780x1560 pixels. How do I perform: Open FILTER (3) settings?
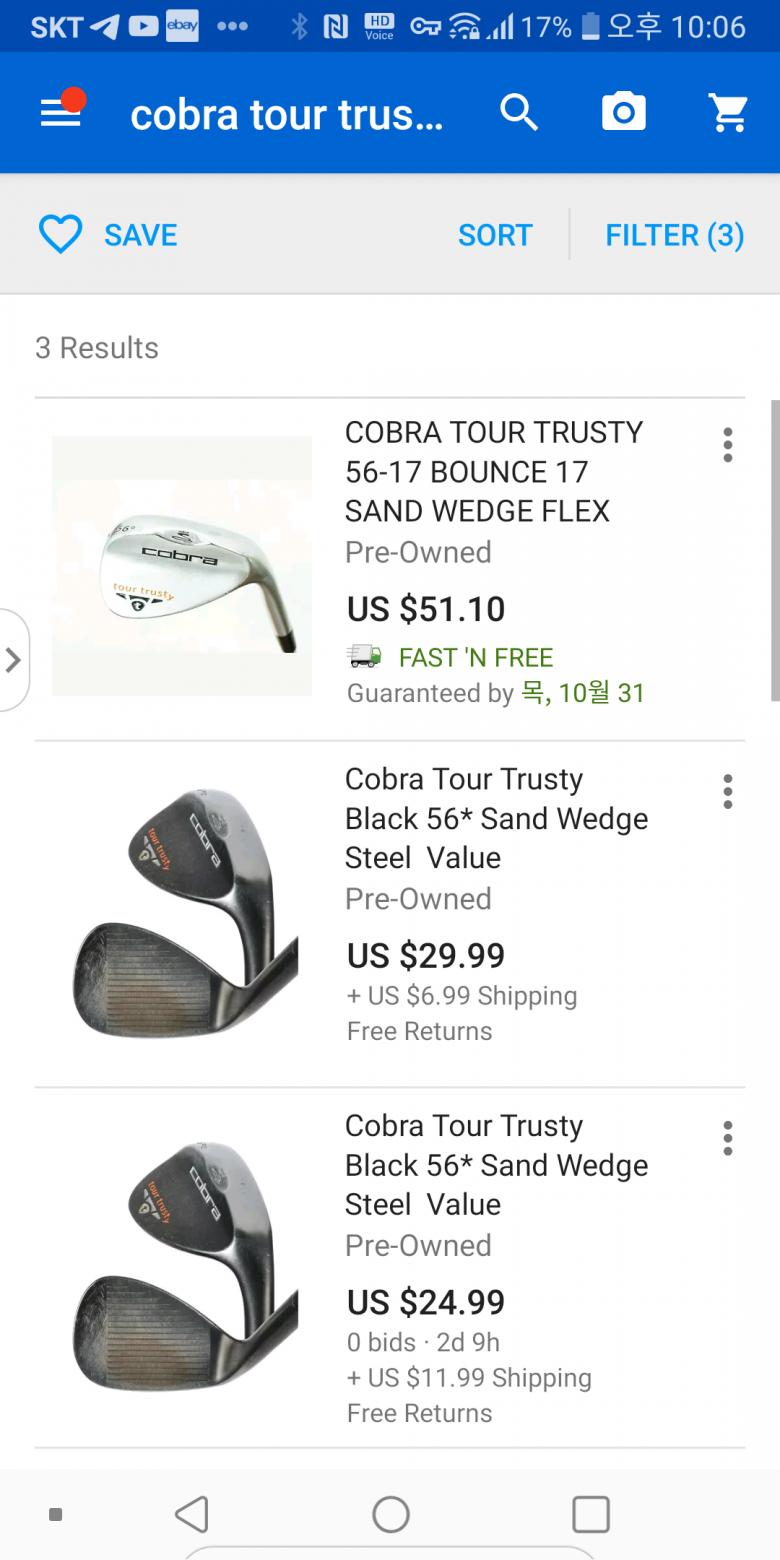point(674,235)
